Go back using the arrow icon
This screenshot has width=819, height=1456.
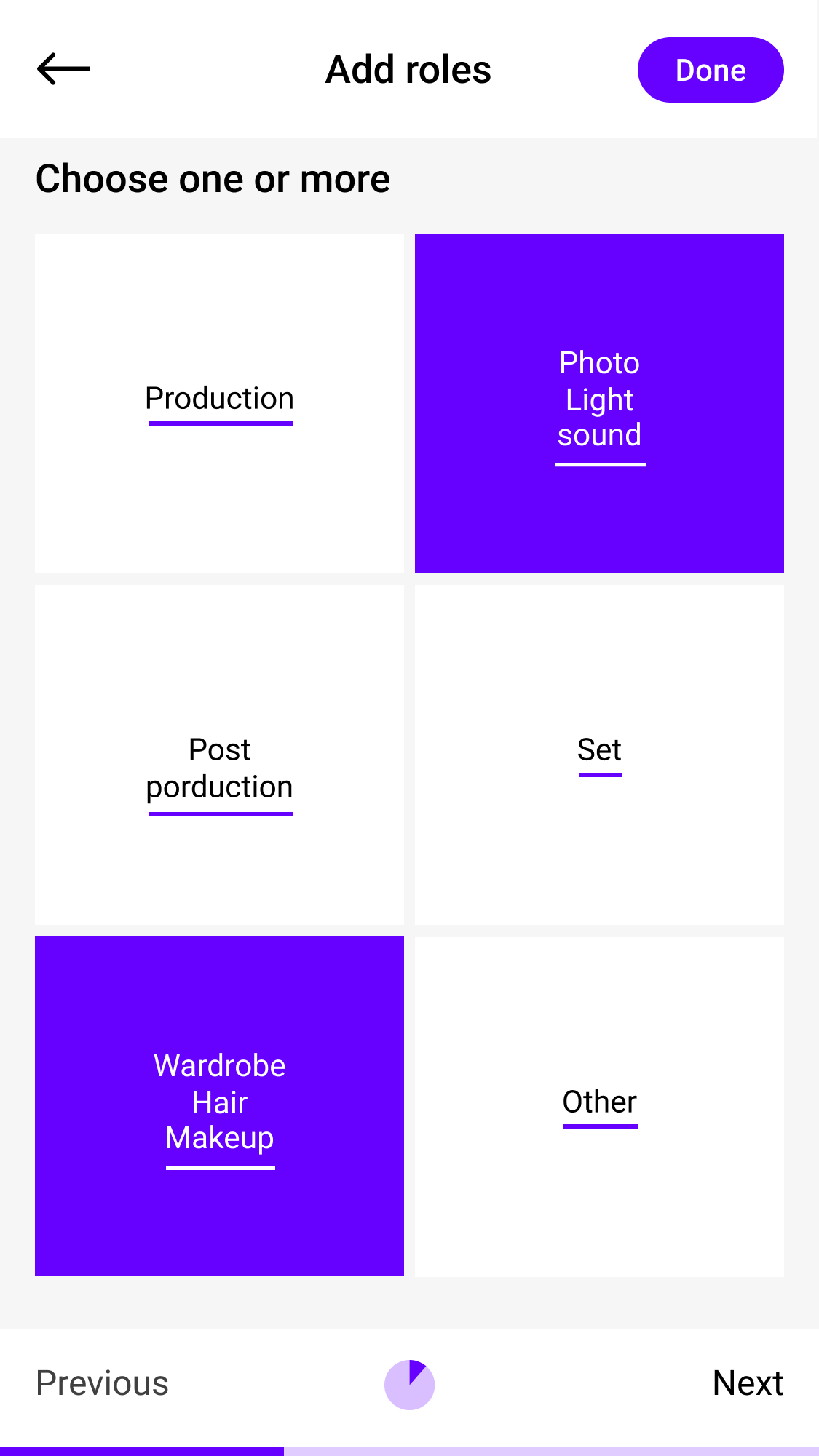pos(63,69)
